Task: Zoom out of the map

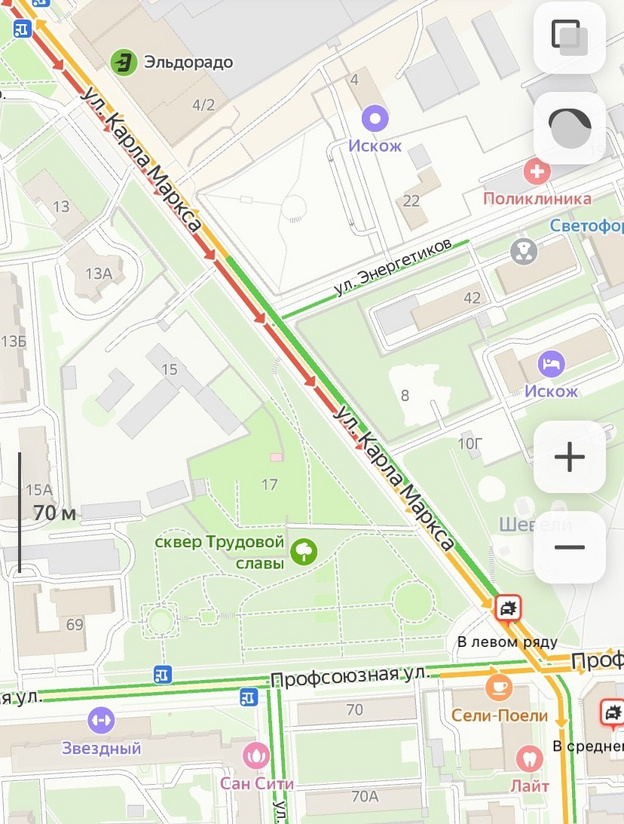Action: [569, 547]
